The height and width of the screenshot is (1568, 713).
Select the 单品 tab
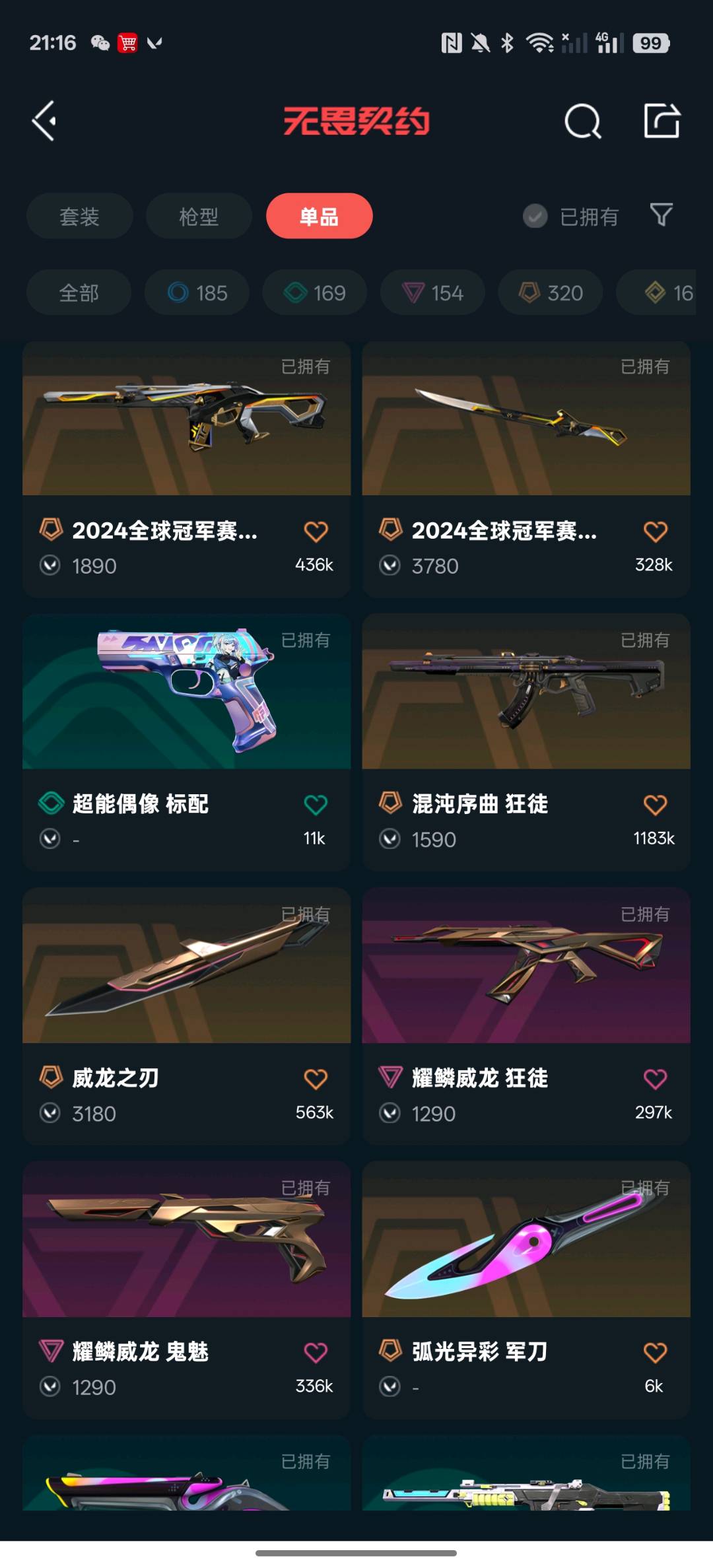319,216
